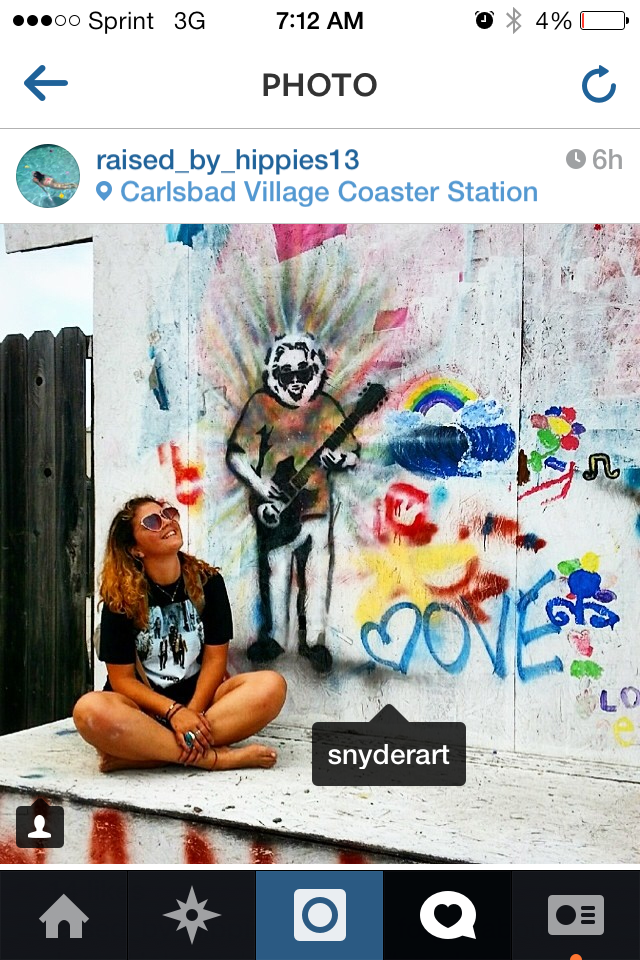
Task: Refresh the photo page
Action: point(598,85)
